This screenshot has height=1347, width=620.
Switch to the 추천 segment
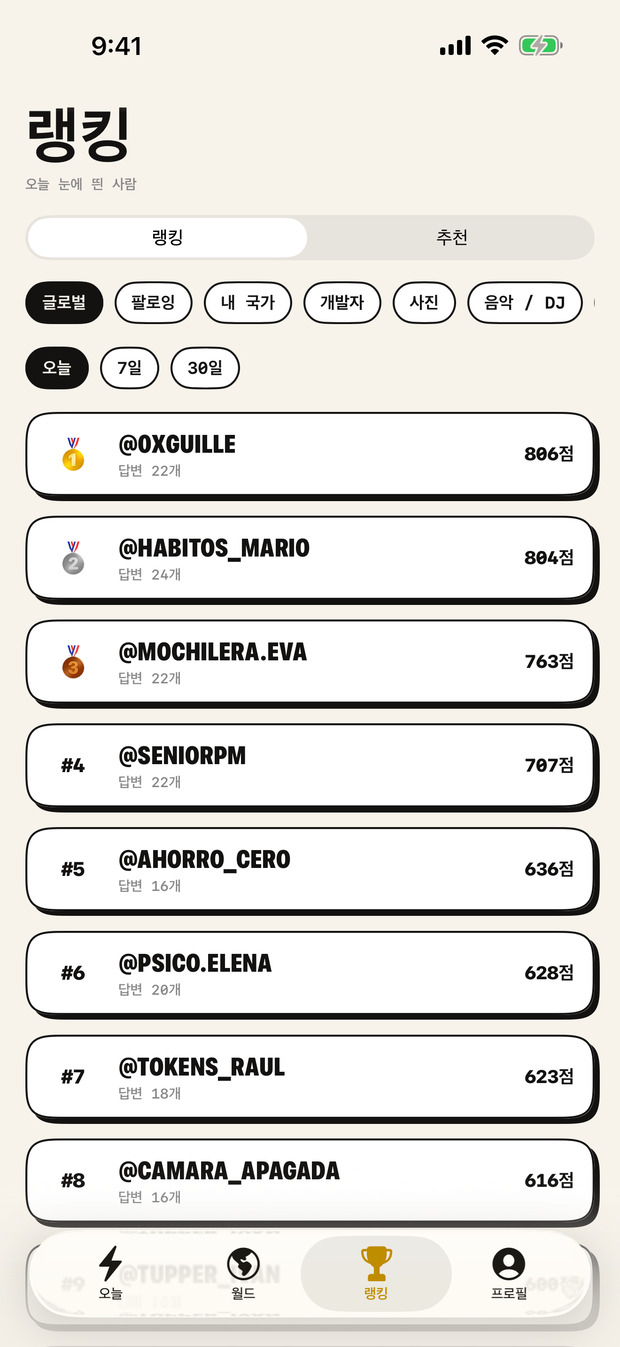point(451,238)
